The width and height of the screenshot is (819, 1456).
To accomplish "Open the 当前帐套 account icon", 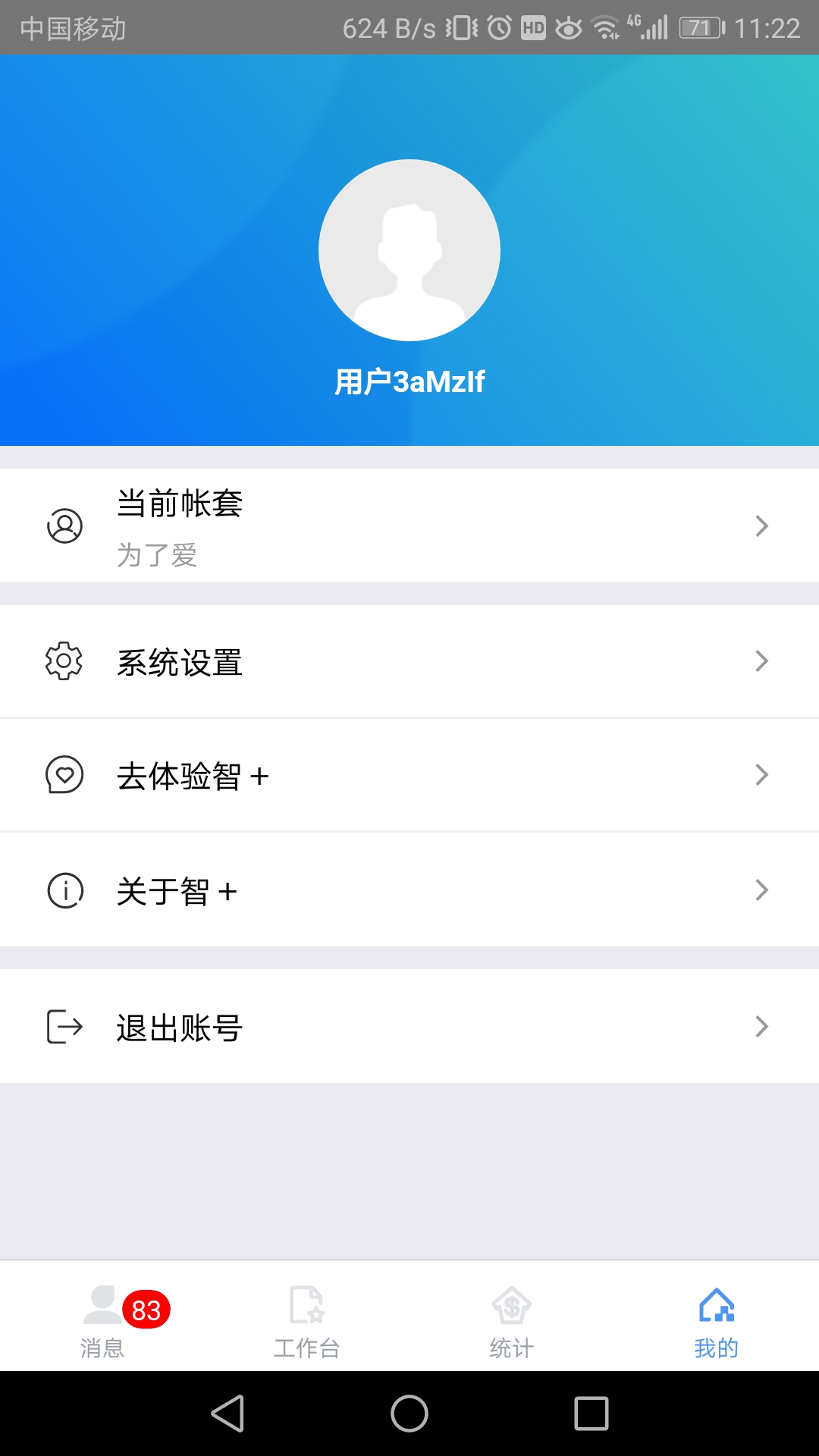I will point(64,526).
